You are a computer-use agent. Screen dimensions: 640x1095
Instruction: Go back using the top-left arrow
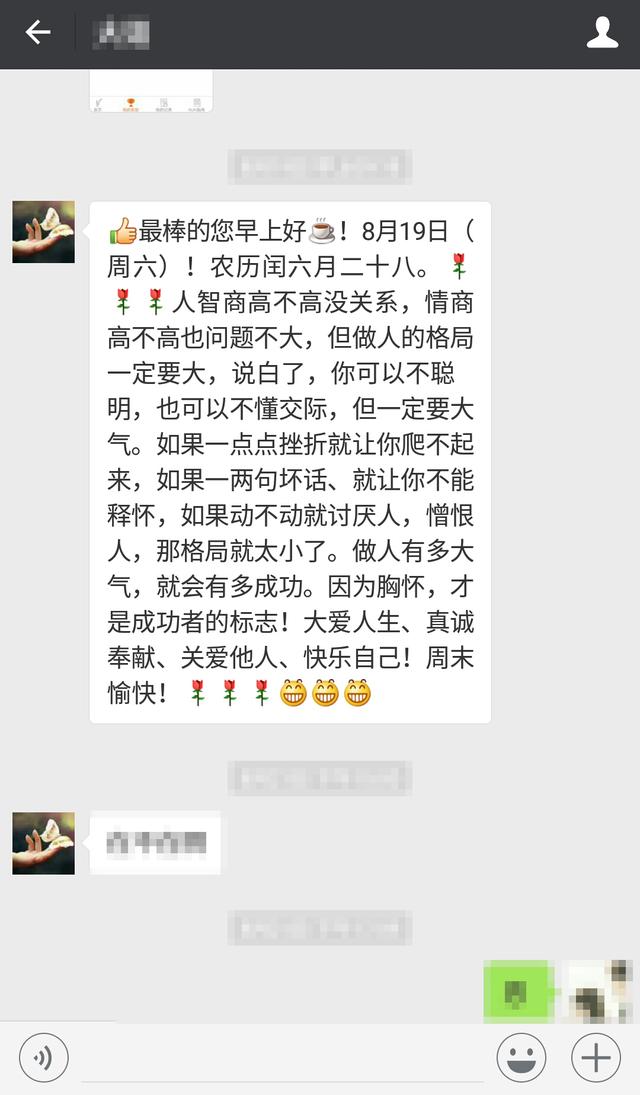38,33
